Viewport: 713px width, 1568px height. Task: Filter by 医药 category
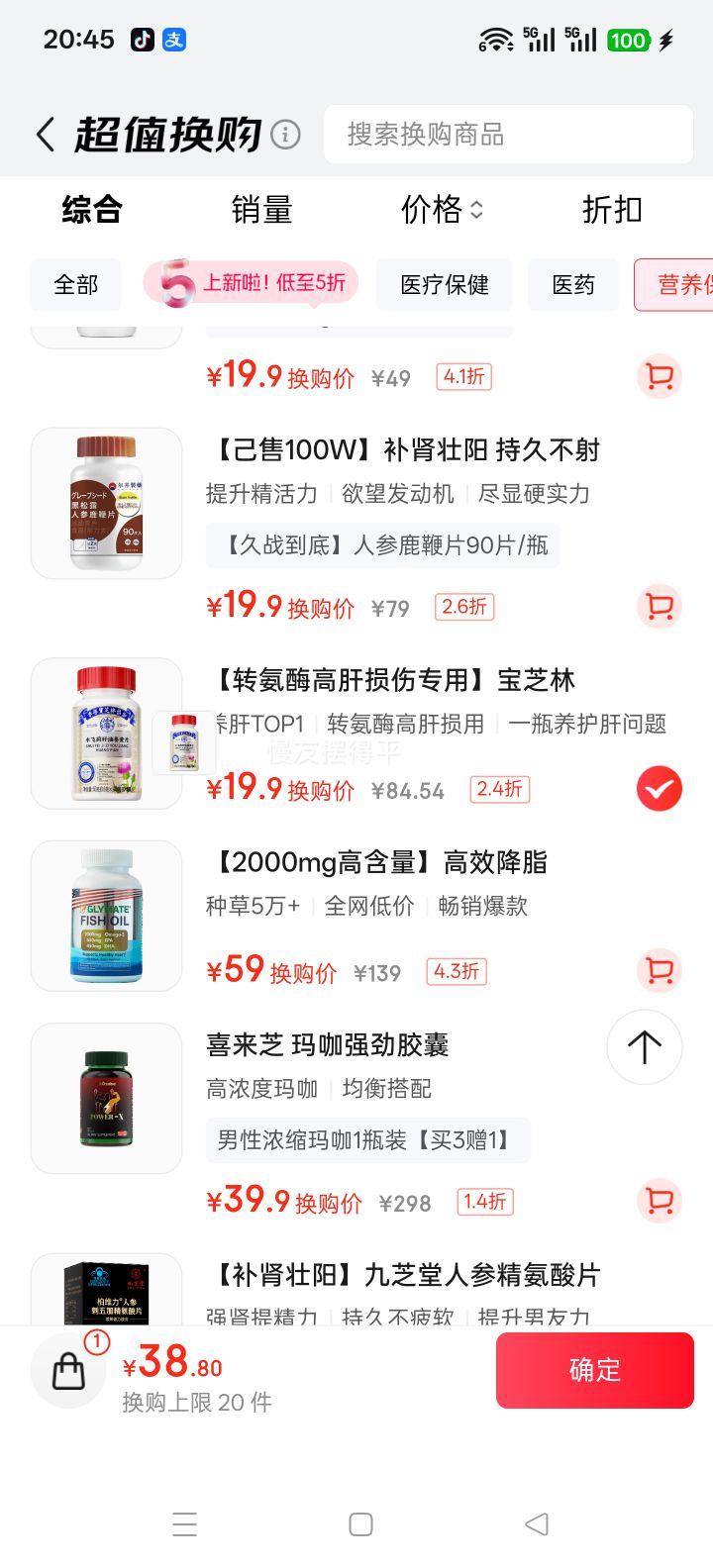click(x=573, y=285)
